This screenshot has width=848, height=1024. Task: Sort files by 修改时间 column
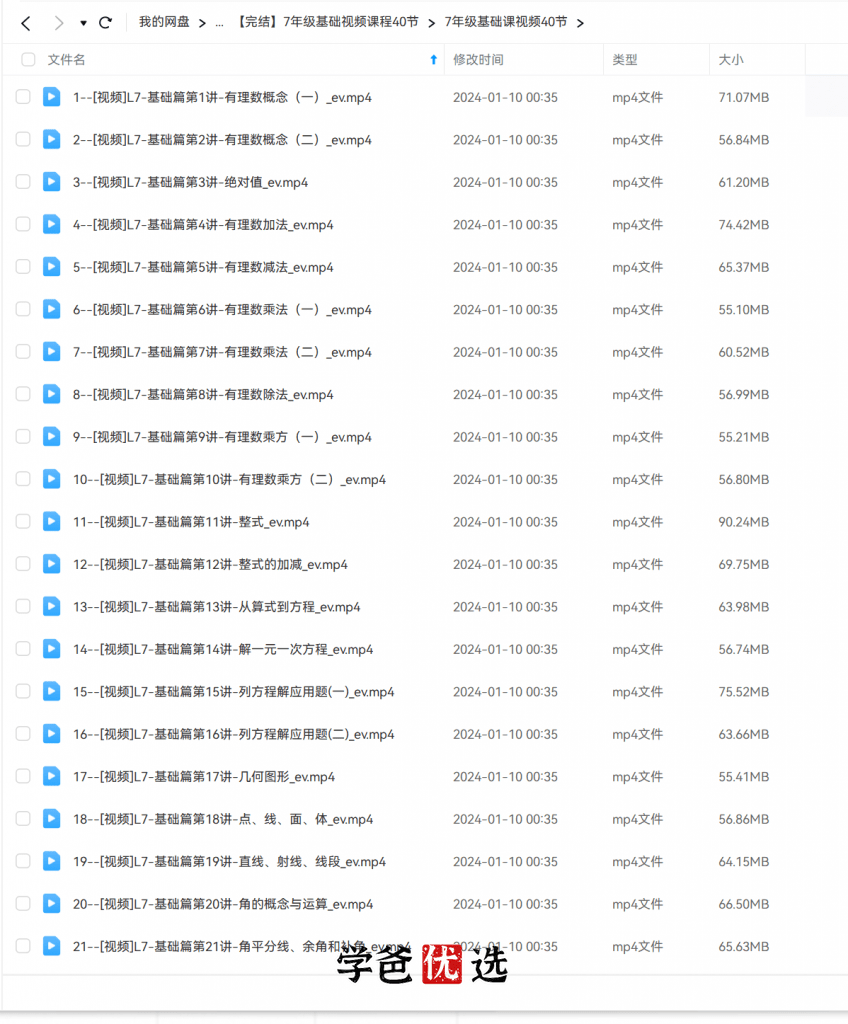click(x=478, y=60)
